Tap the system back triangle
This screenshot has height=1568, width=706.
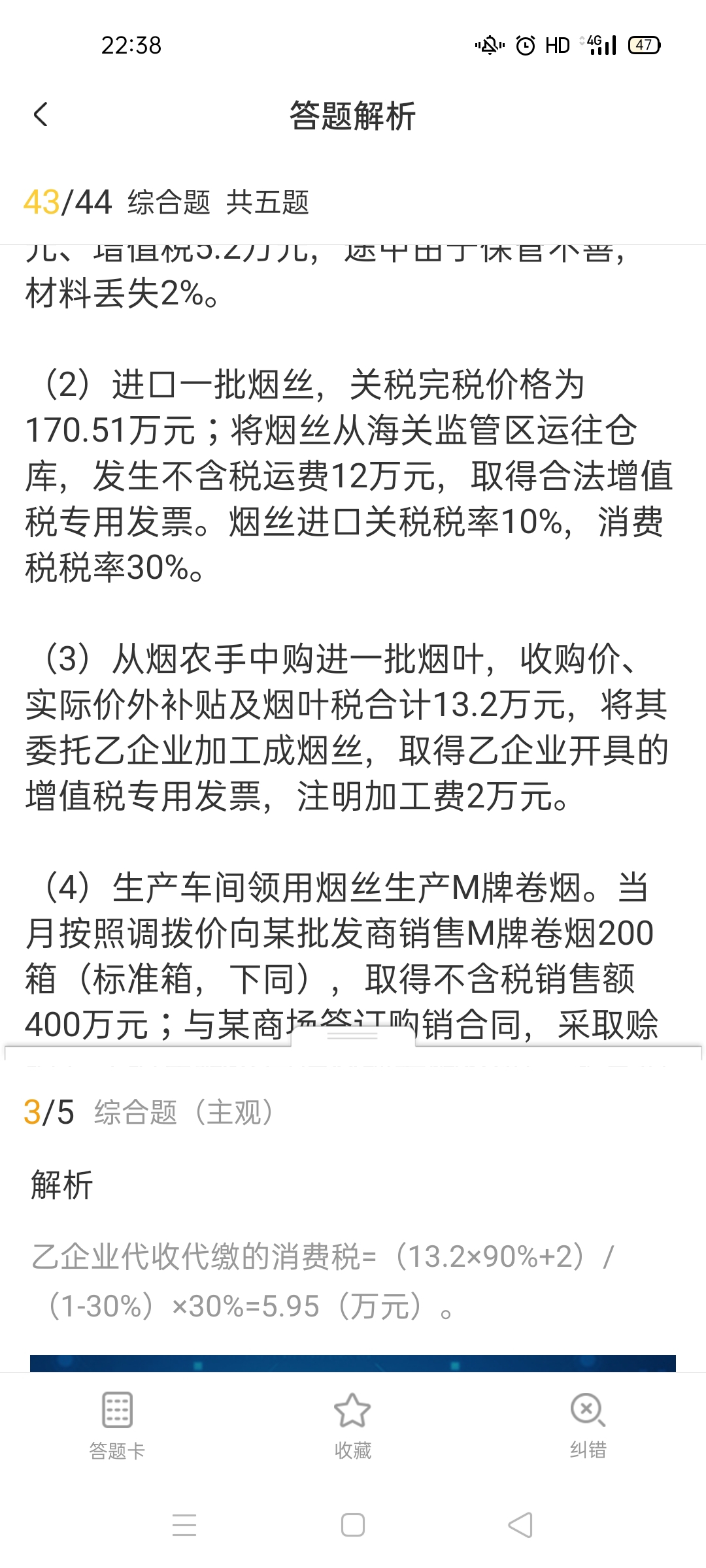point(521,1525)
